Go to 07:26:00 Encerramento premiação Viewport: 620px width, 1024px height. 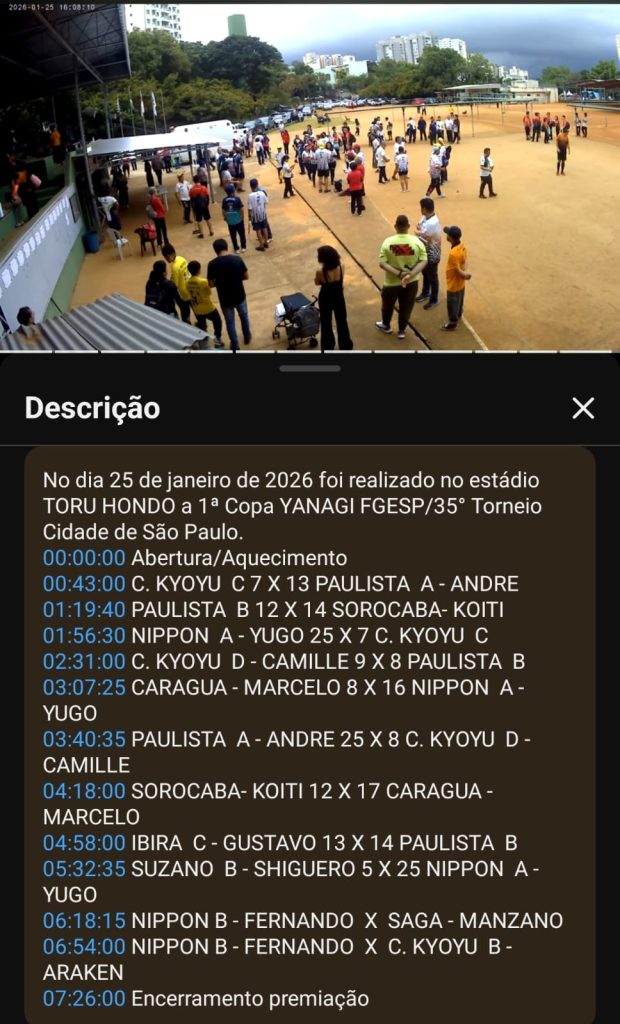point(84,999)
